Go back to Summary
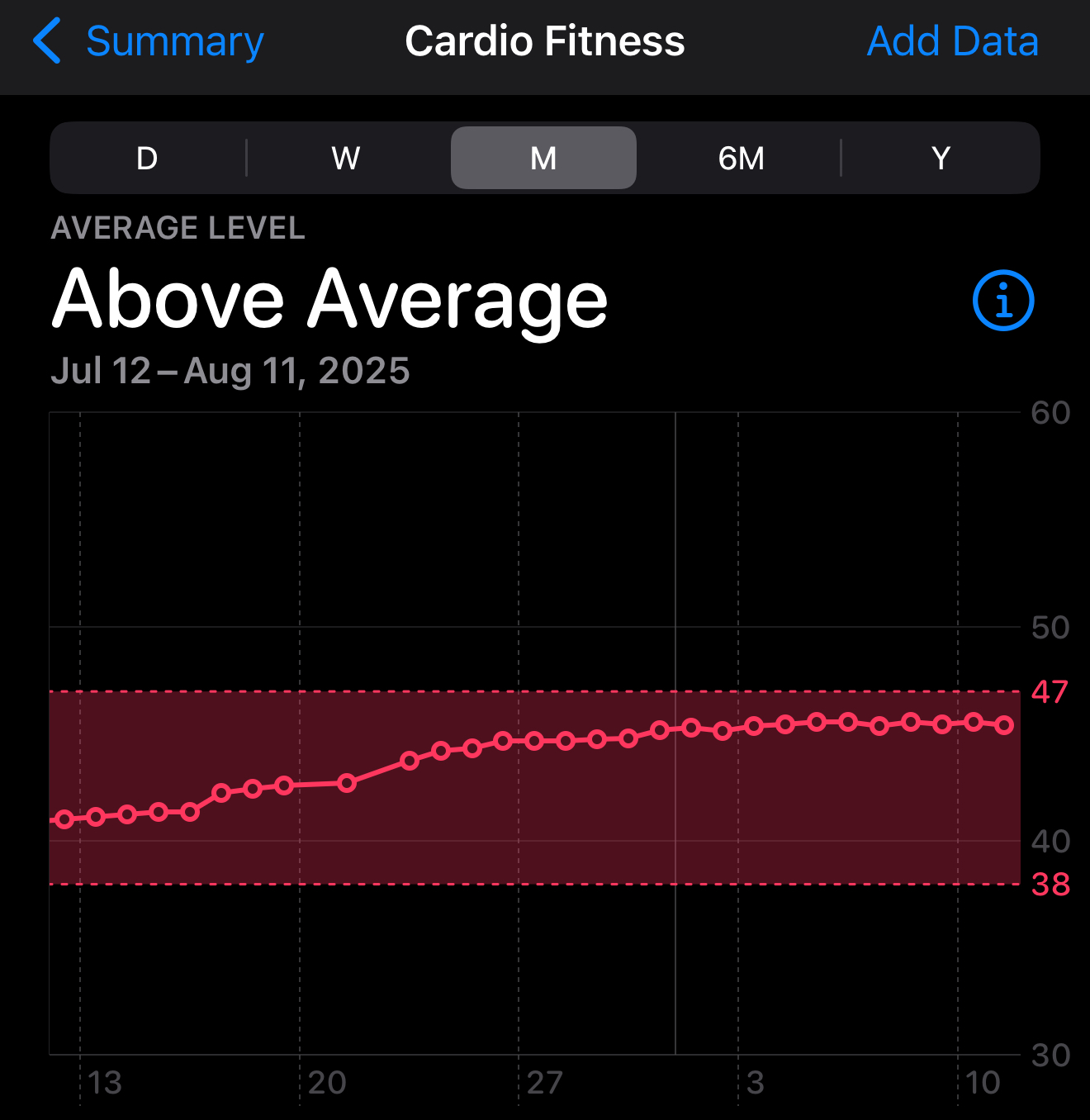 click(149, 41)
